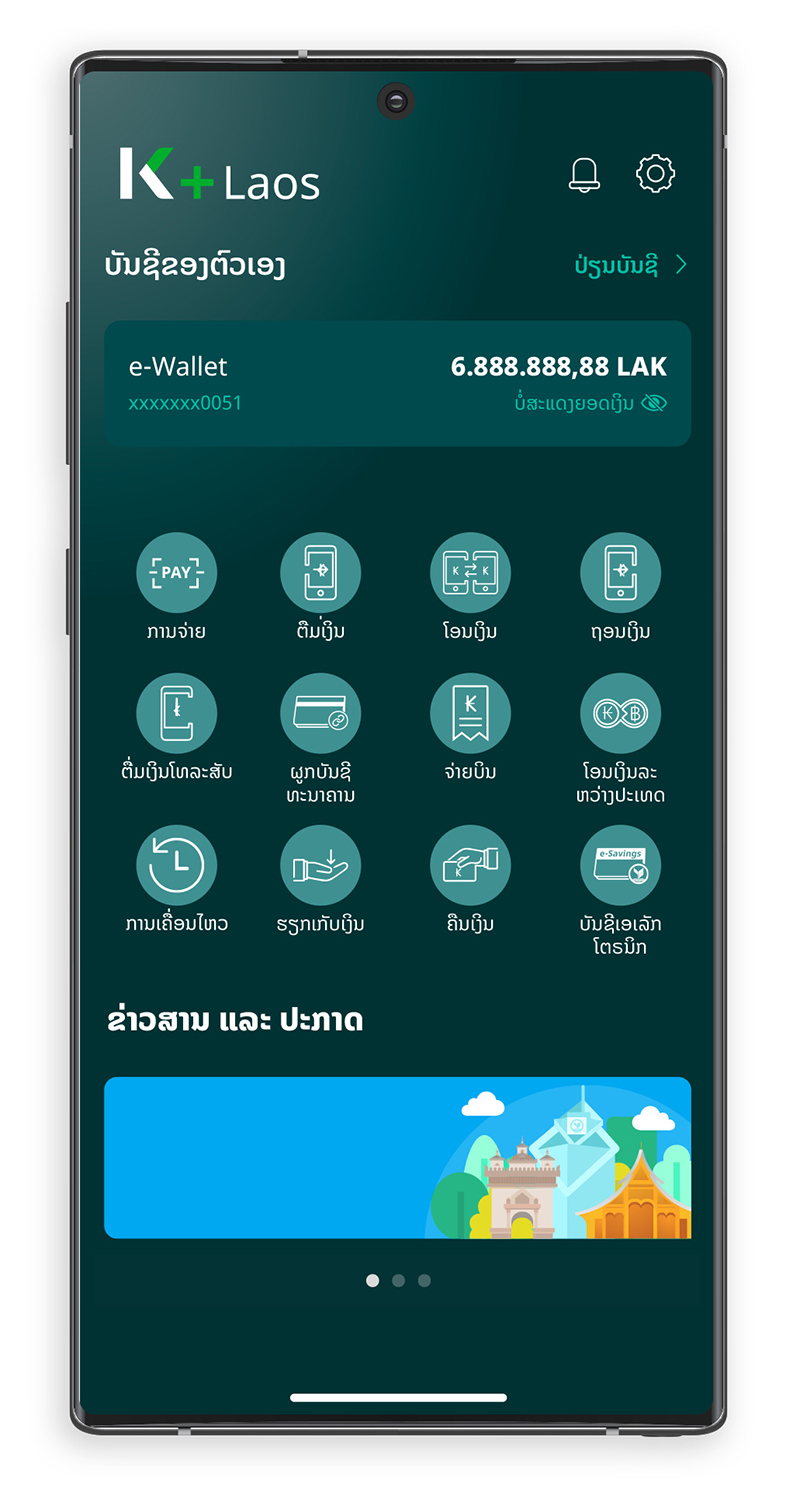Select top up money (ຕື່ມເງິນ)
The image size is (800, 1492).
click(320, 573)
